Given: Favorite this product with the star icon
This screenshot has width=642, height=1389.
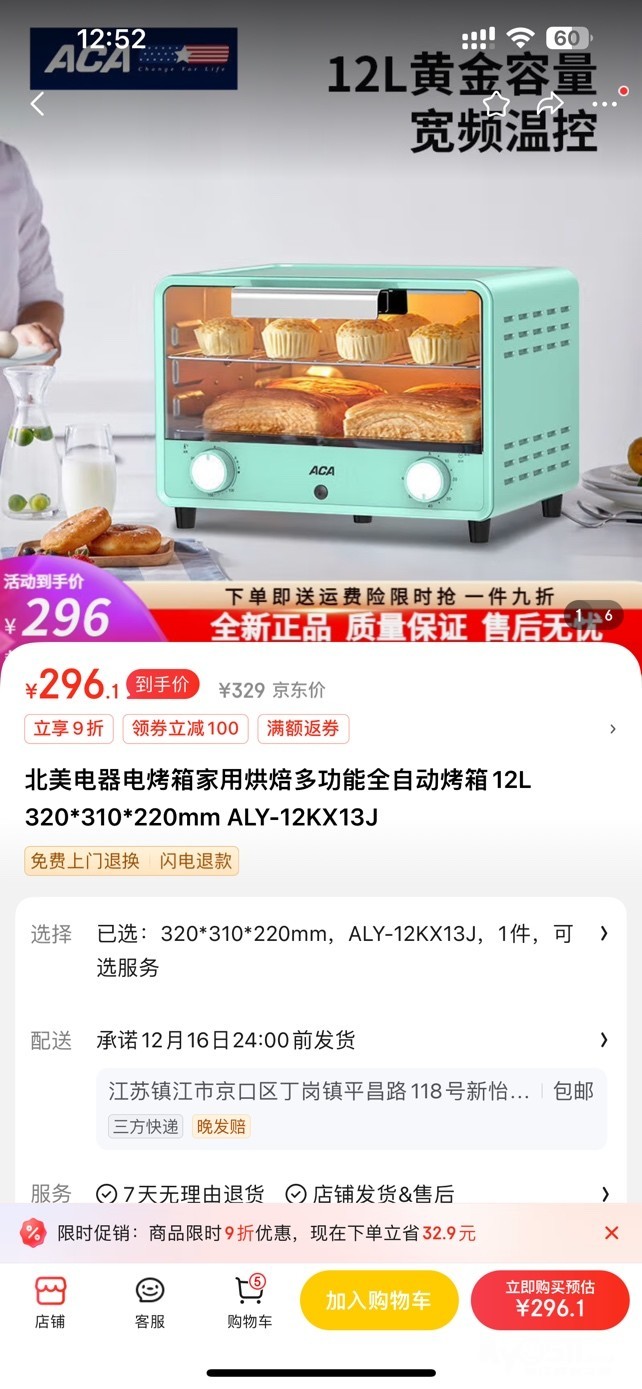Looking at the screenshot, I should [x=497, y=104].
